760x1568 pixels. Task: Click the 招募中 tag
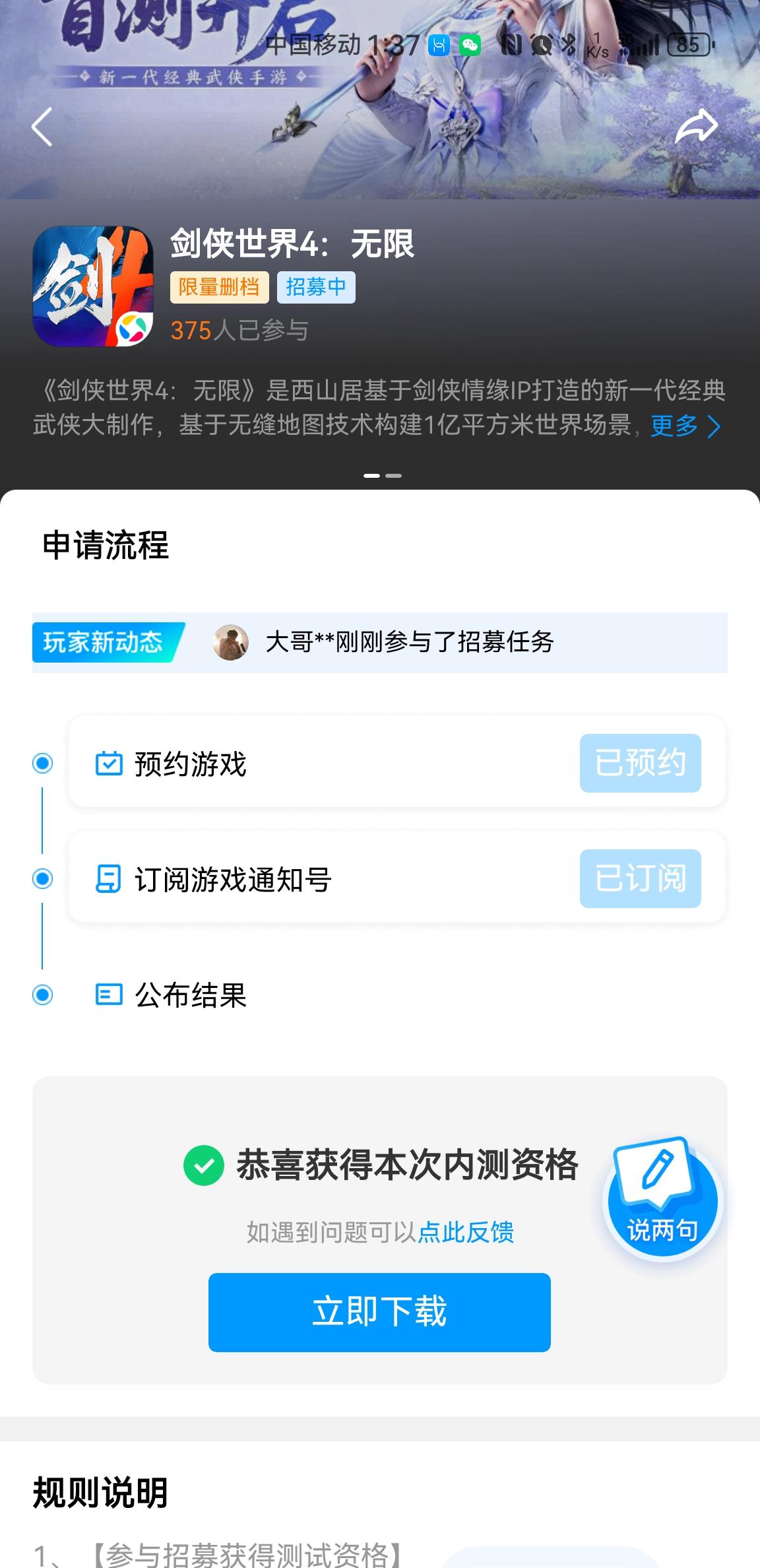point(315,287)
